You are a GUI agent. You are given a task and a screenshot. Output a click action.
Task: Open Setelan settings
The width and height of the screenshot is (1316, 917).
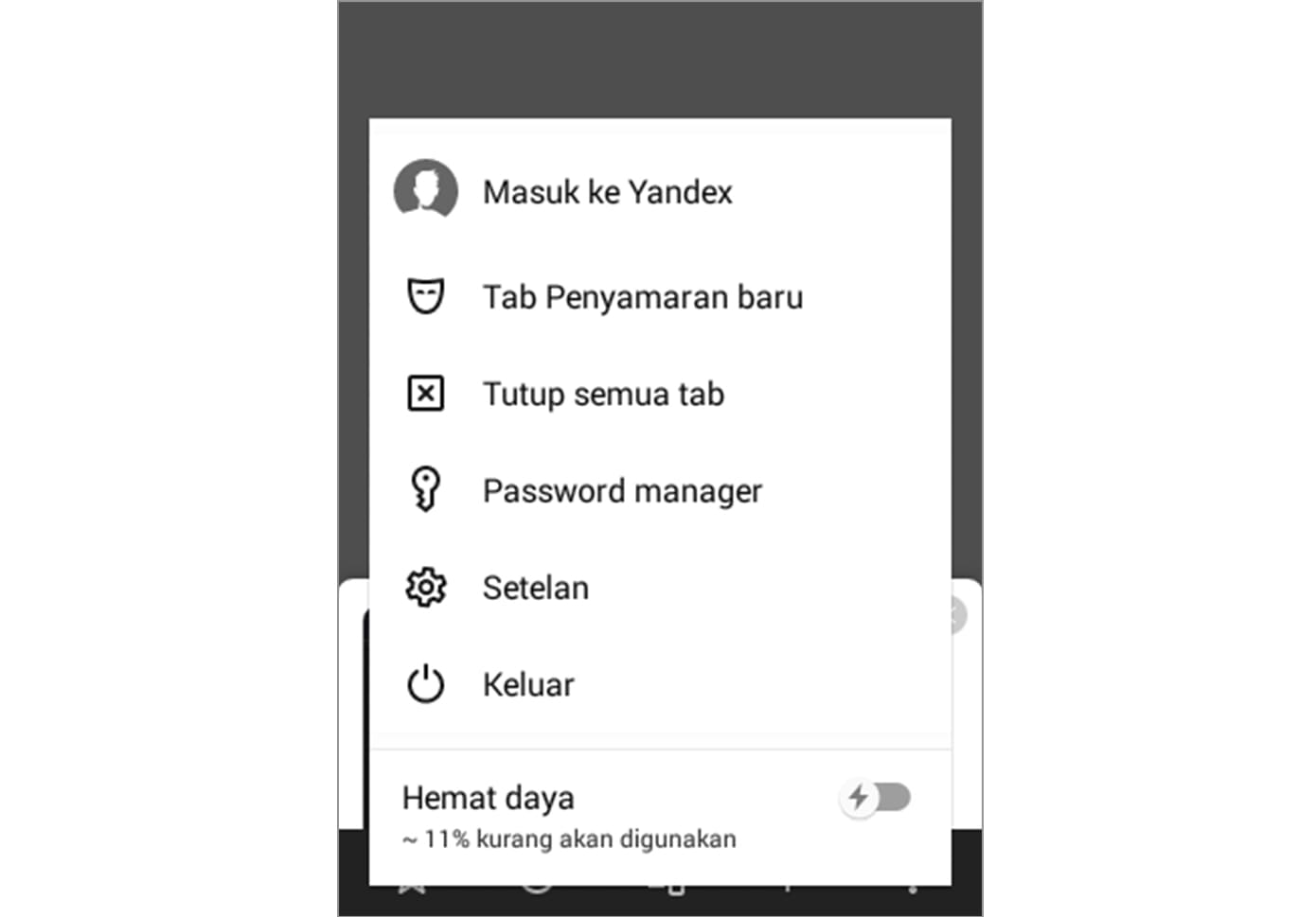coord(535,588)
